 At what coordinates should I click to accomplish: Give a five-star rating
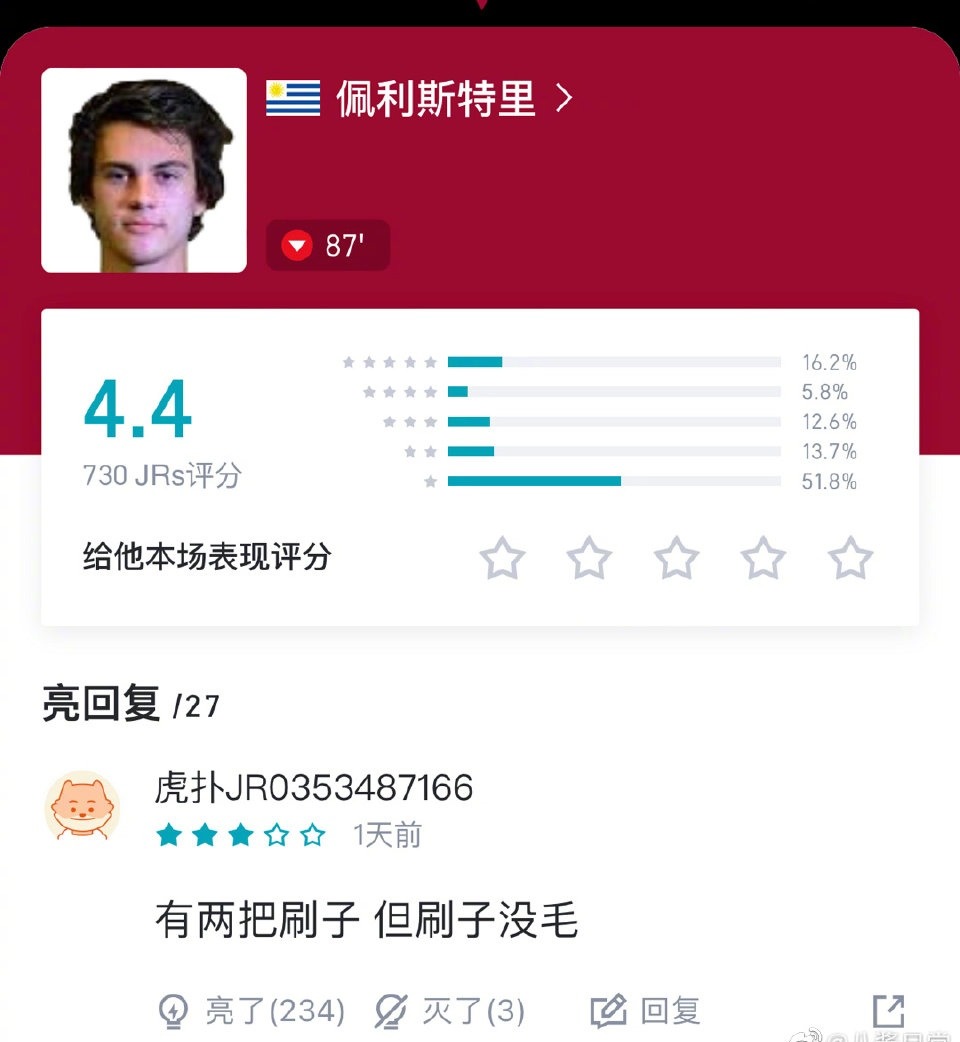[x=850, y=558]
